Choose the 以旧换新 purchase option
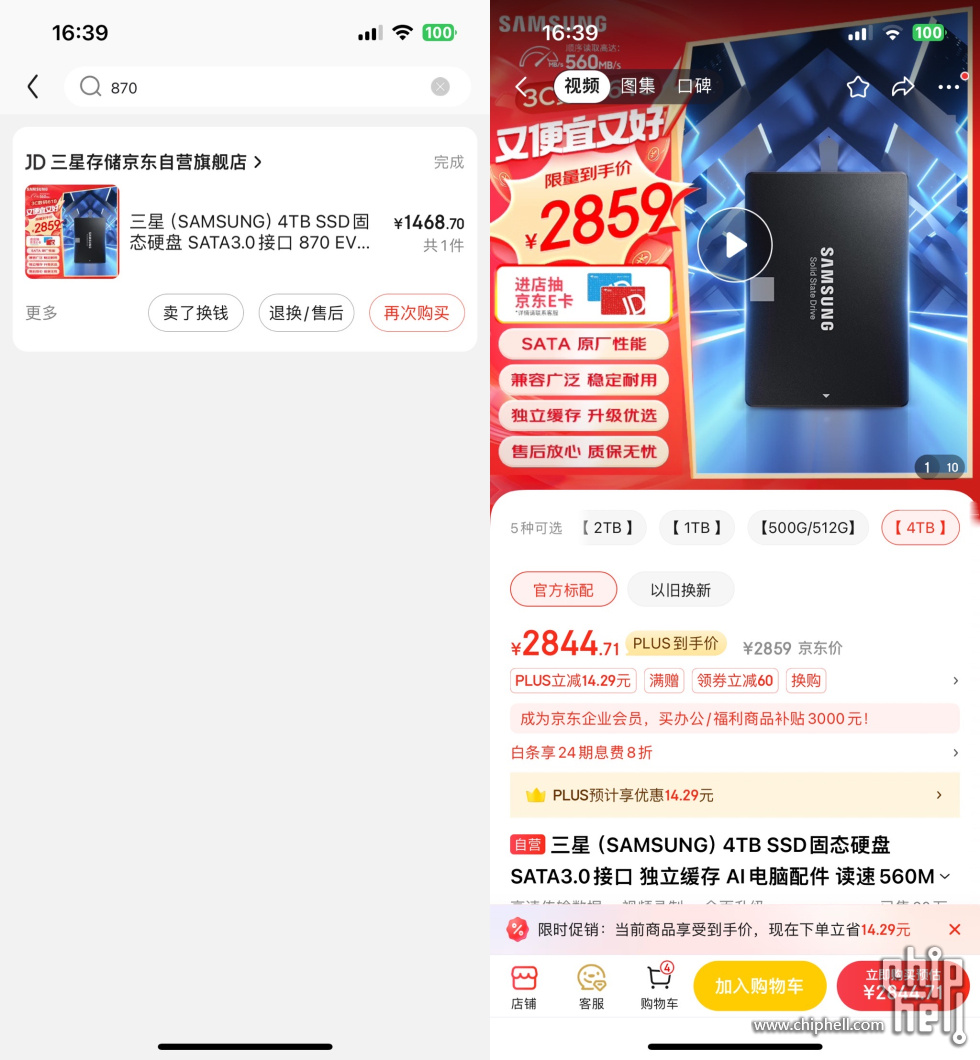 point(680,590)
